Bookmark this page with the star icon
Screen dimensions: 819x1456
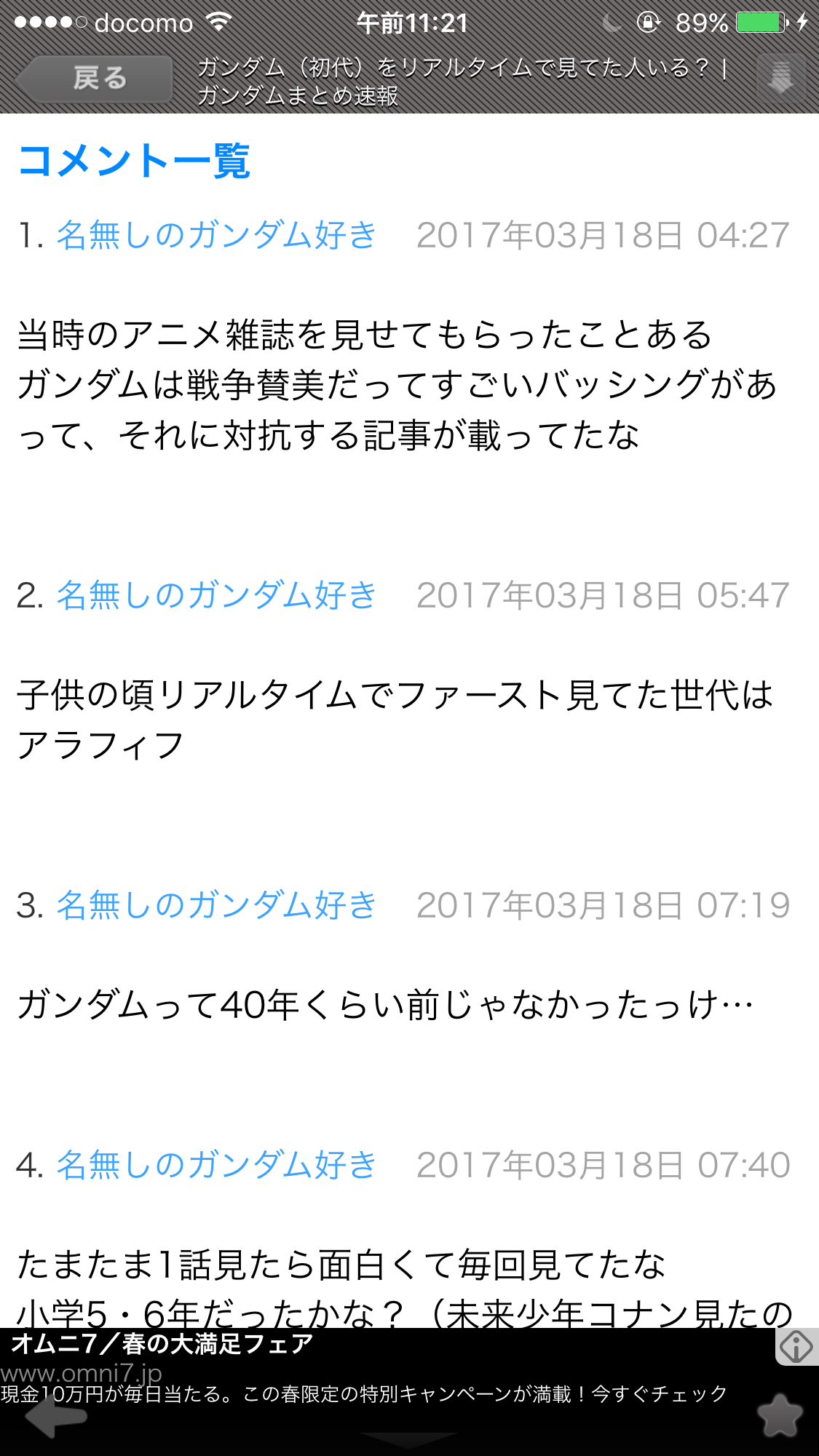[x=780, y=1416]
